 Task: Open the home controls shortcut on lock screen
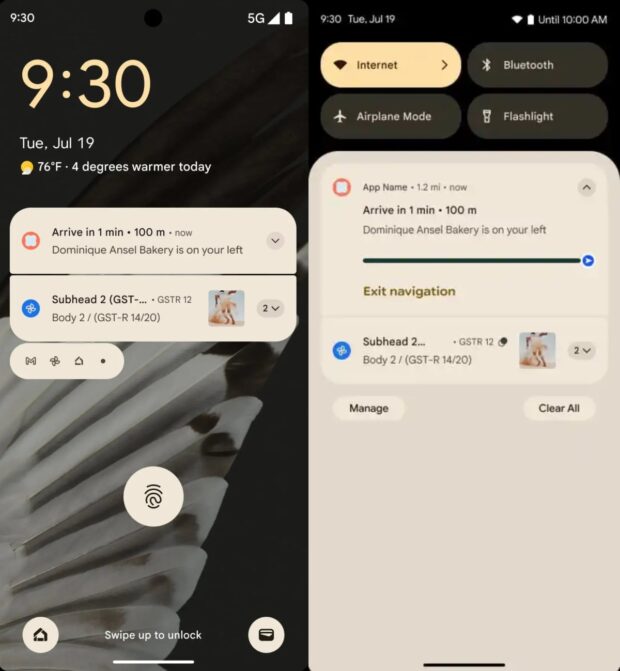[41, 634]
